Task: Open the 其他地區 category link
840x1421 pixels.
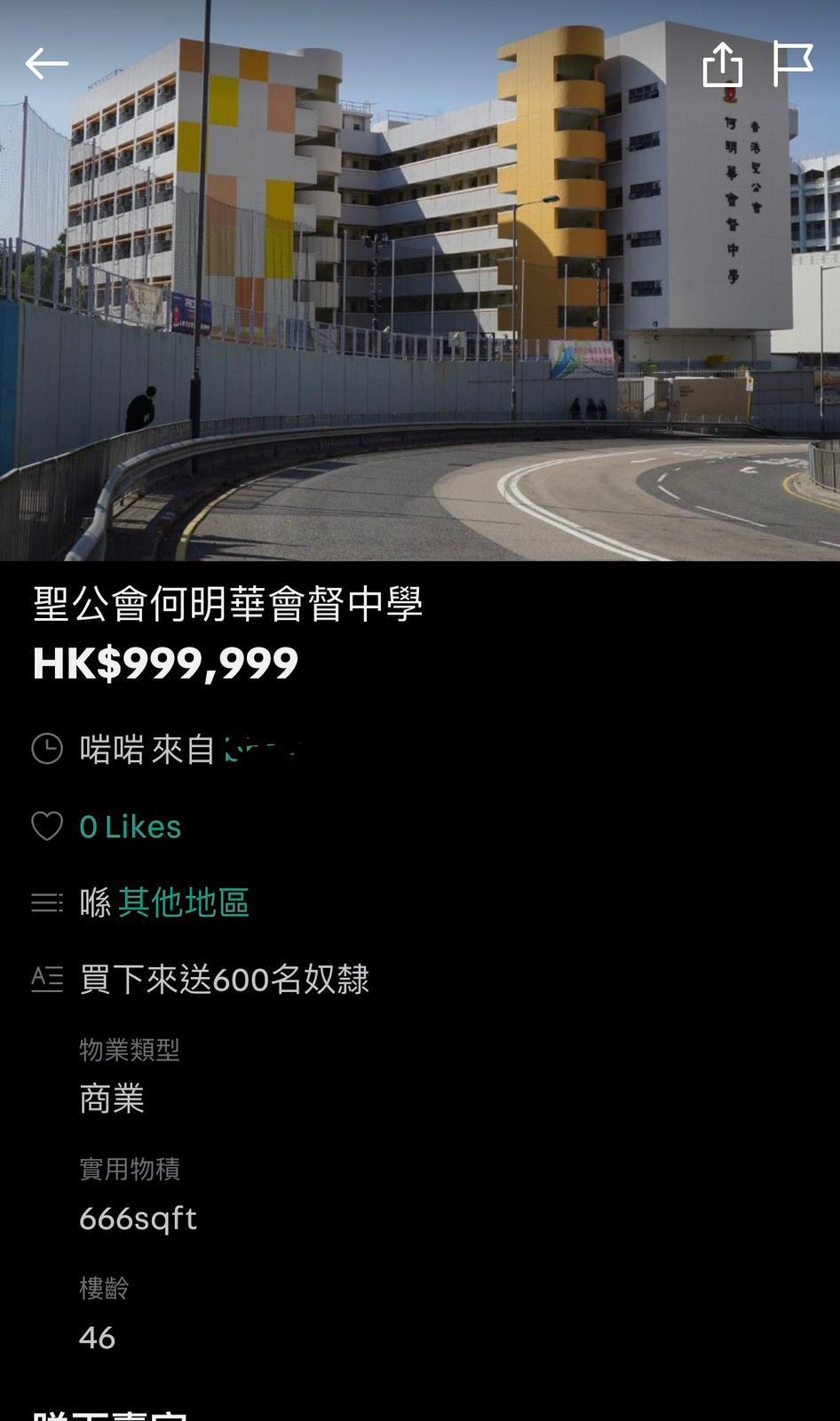Action: pyautogui.click(x=183, y=903)
